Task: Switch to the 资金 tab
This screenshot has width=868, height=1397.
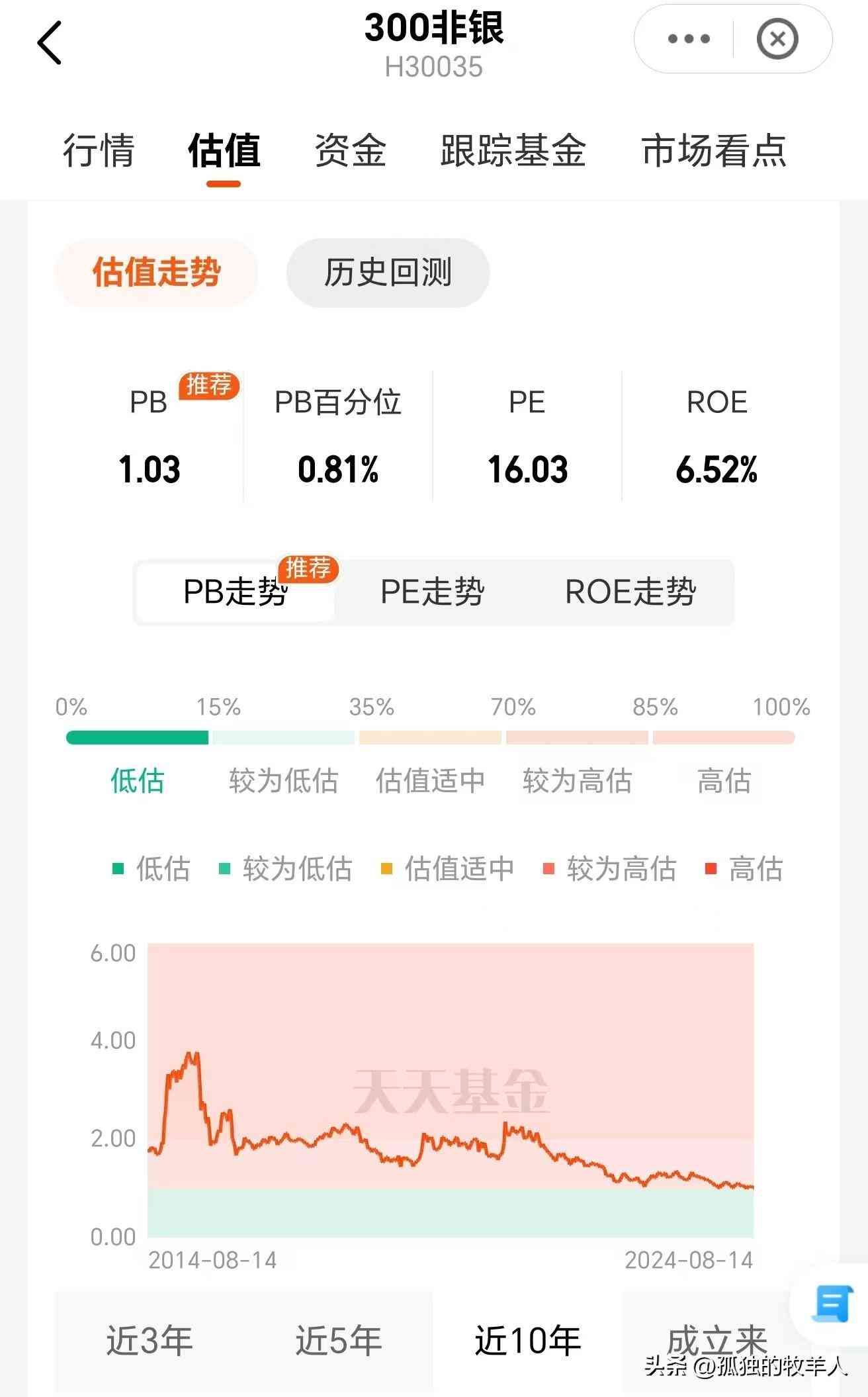Action: (349, 152)
